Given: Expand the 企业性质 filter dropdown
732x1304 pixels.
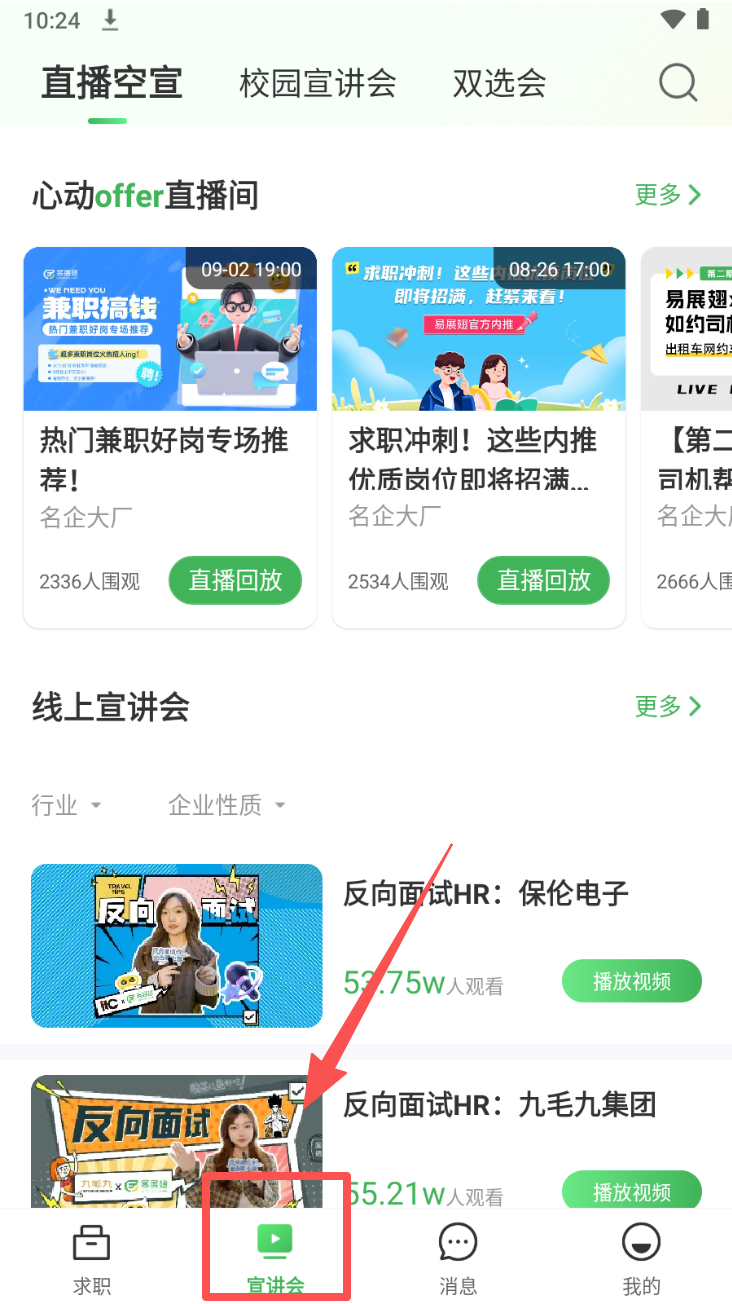Looking at the screenshot, I should 226,805.
